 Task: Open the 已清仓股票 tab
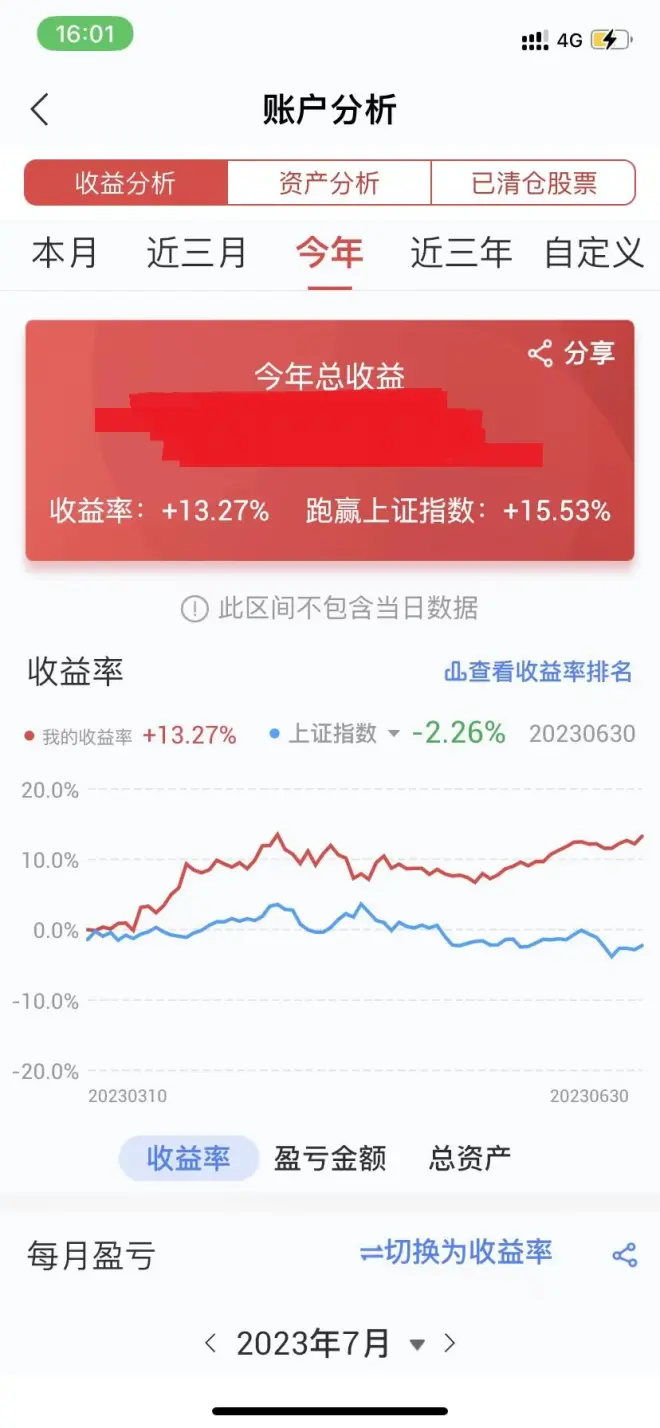(533, 183)
